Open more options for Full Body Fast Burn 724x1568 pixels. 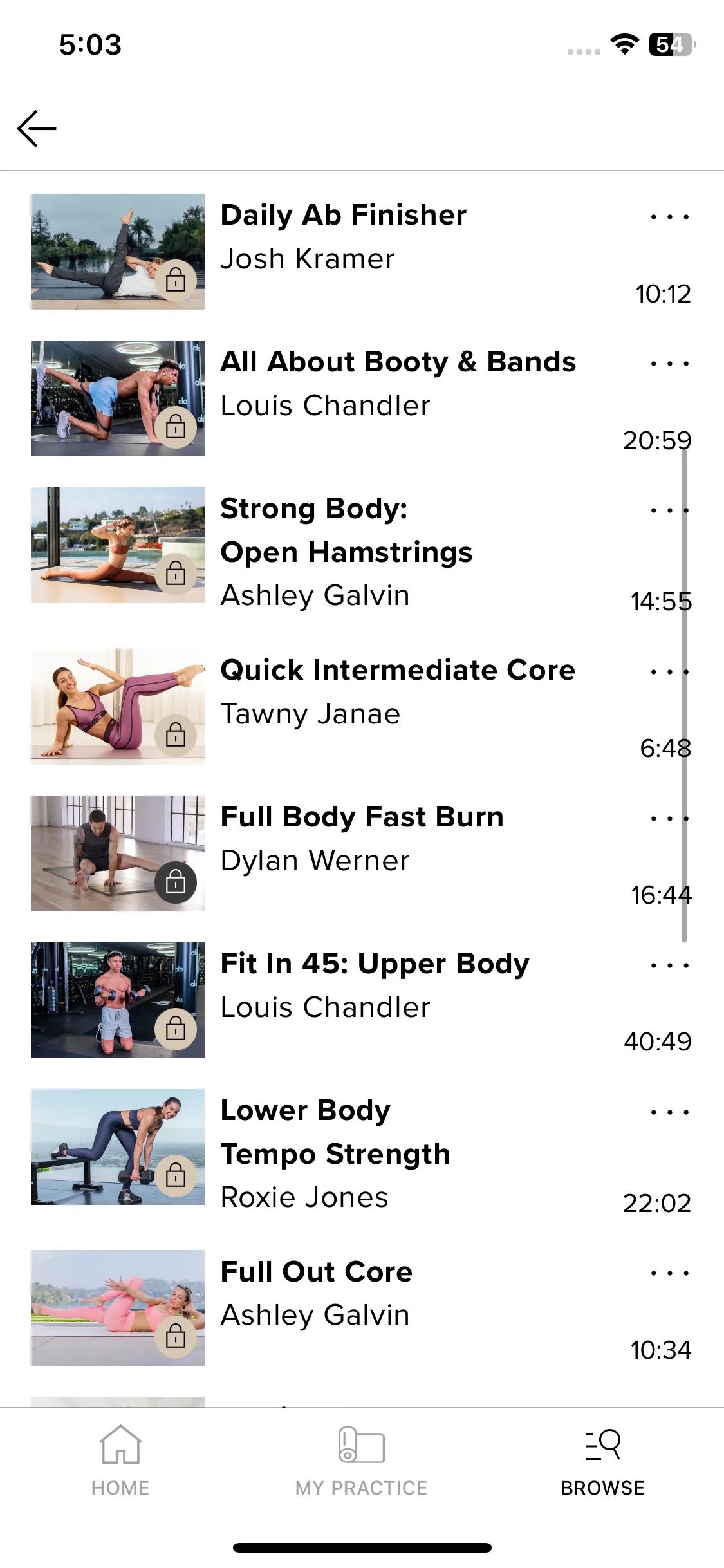(669, 819)
